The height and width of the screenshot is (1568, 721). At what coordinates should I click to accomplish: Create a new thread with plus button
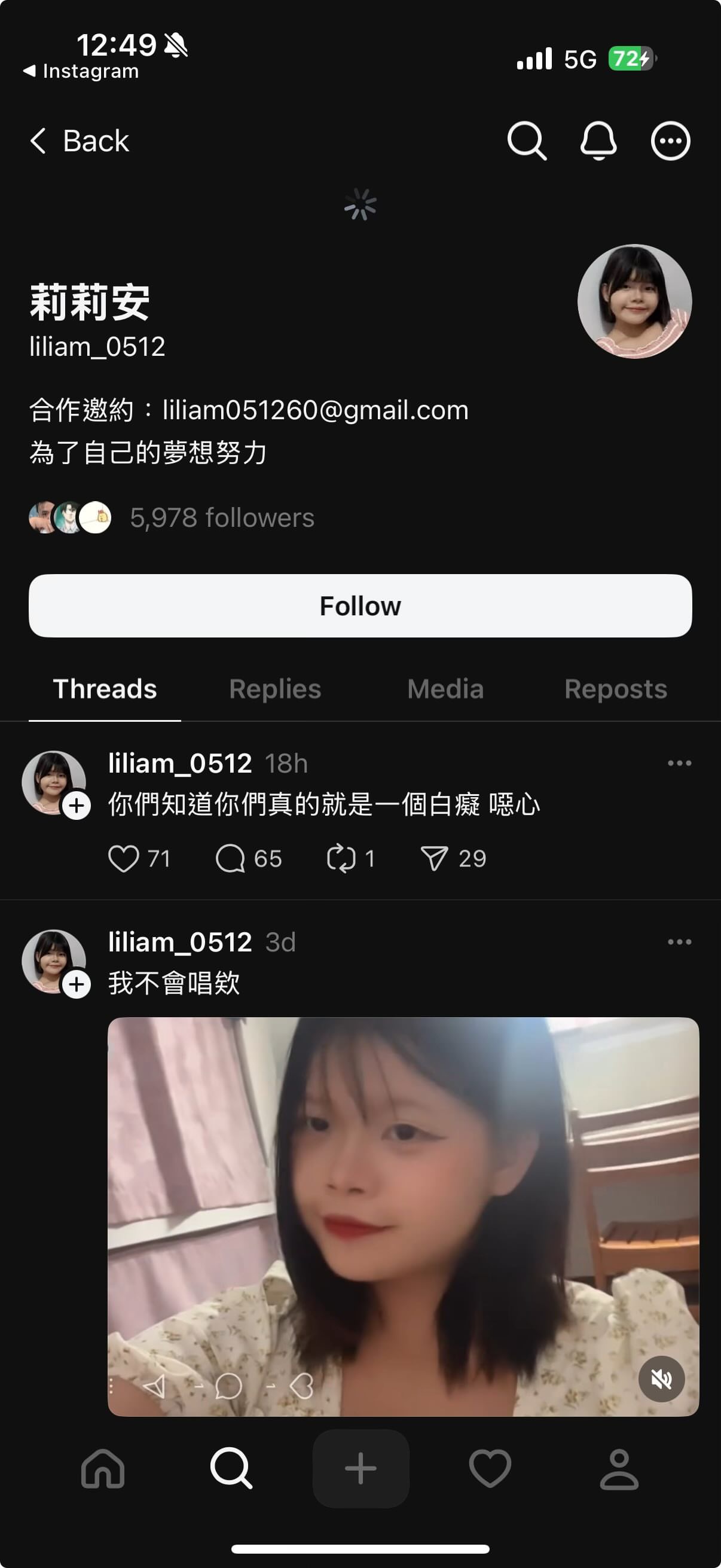[x=361, y=1469]
